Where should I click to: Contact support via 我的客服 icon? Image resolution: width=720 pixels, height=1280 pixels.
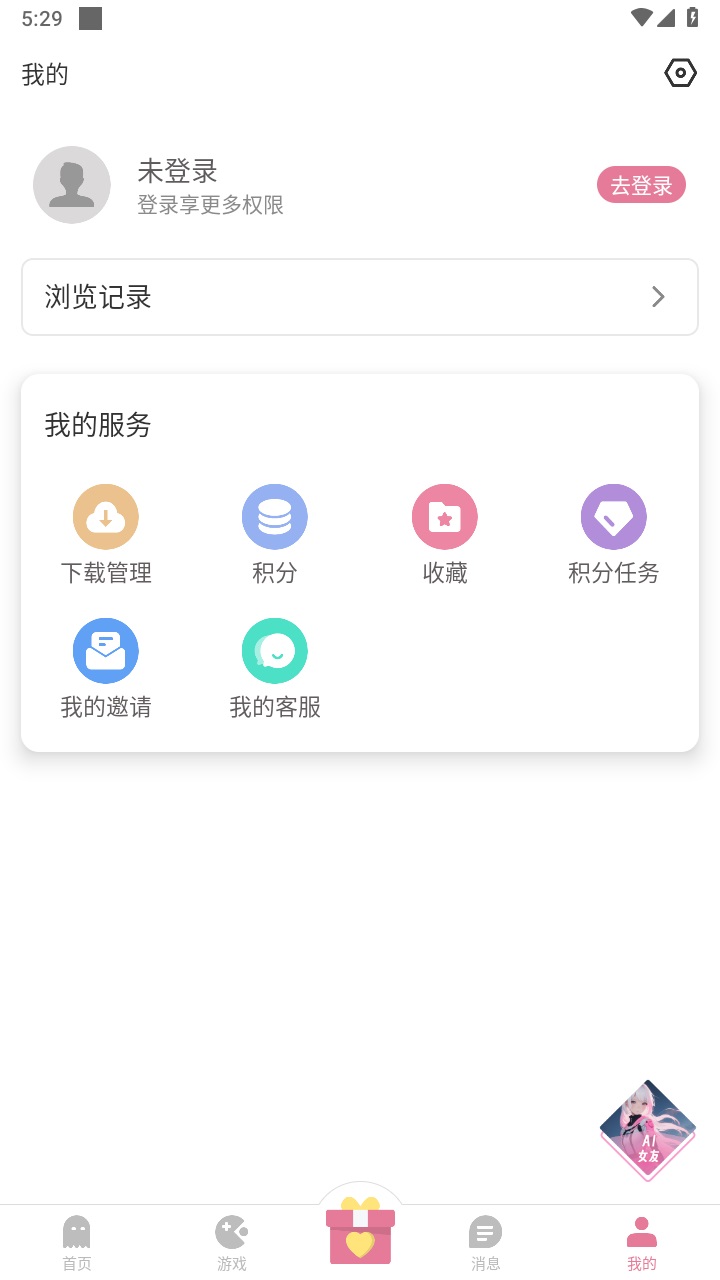(x=274, y=650)
